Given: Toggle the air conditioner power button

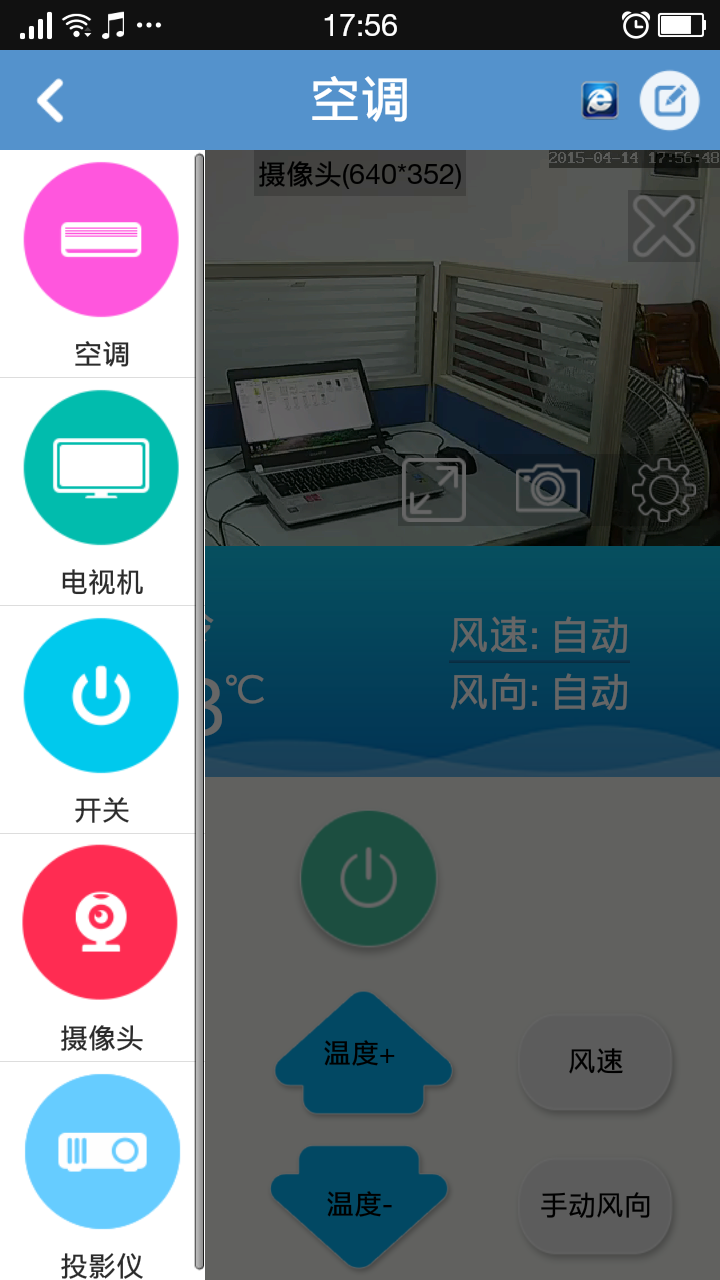Looking at the screenshot, I should (x=368, y=879).
